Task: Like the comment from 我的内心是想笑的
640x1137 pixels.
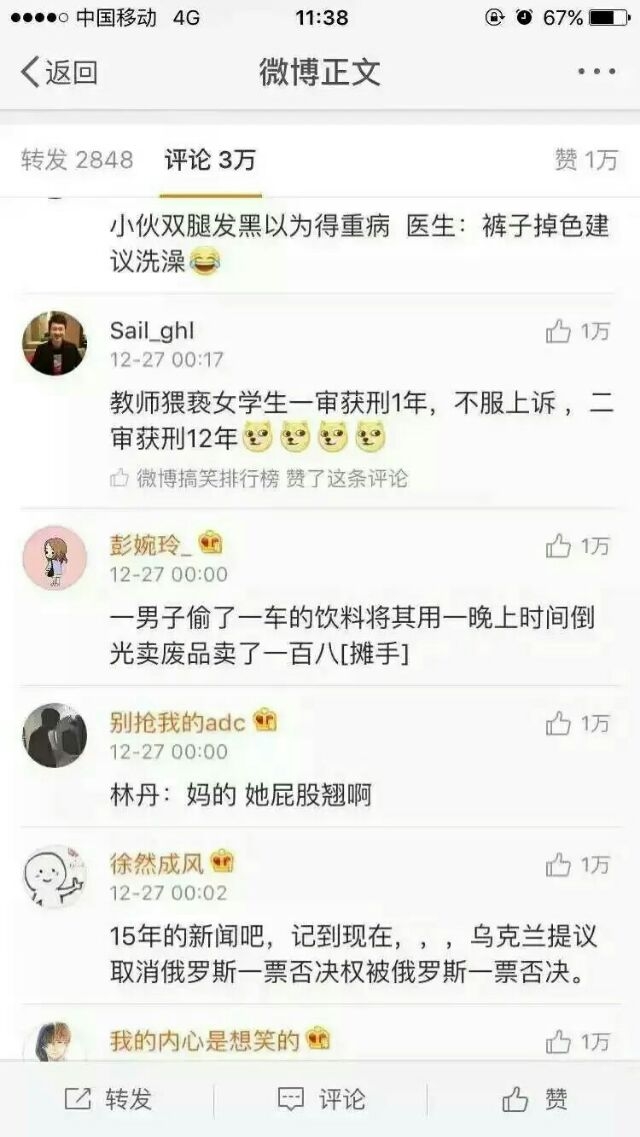Action: click(578, 1042)
